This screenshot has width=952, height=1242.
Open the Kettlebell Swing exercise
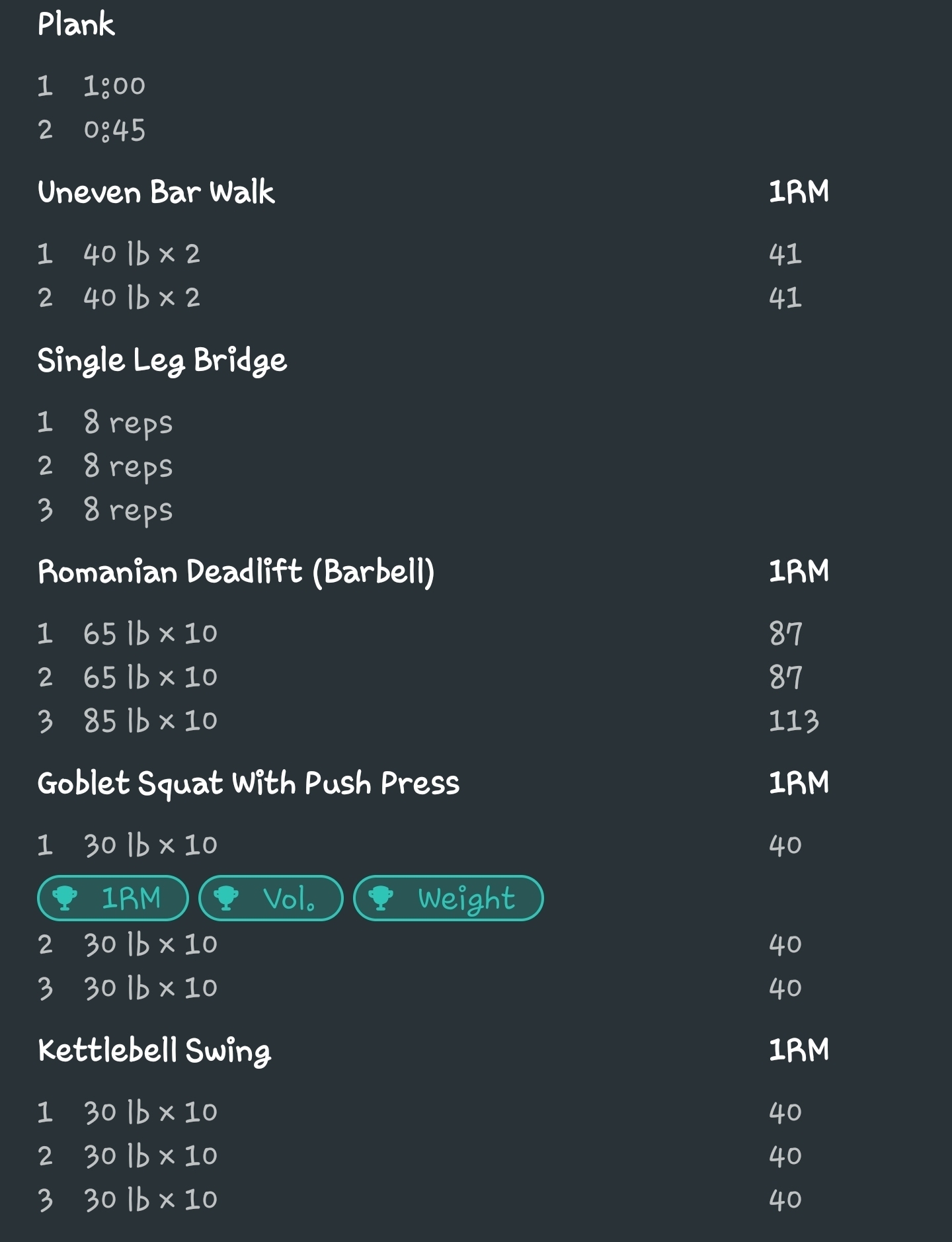click(x=154, y=1051)
